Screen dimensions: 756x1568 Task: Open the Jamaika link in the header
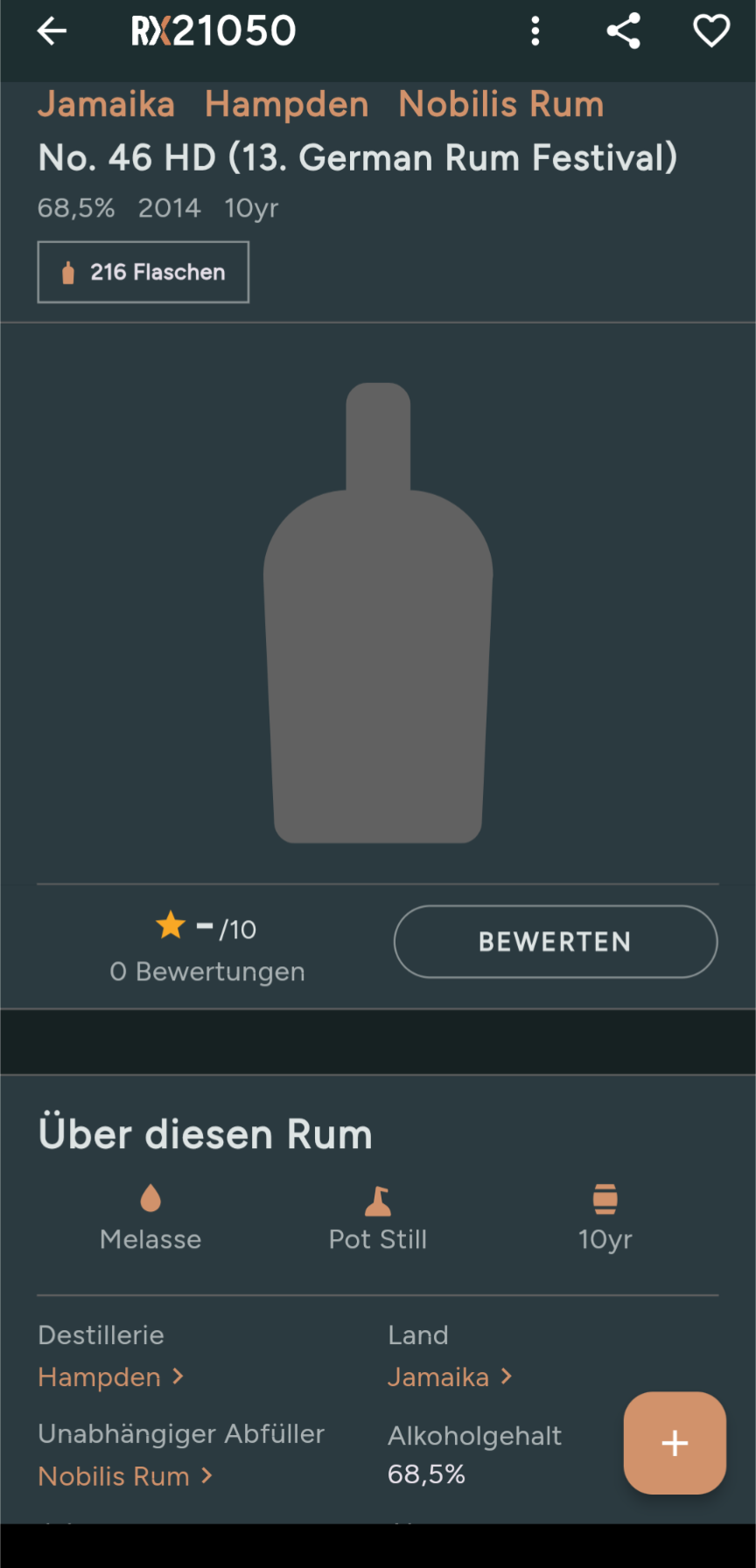click(106, 104)
